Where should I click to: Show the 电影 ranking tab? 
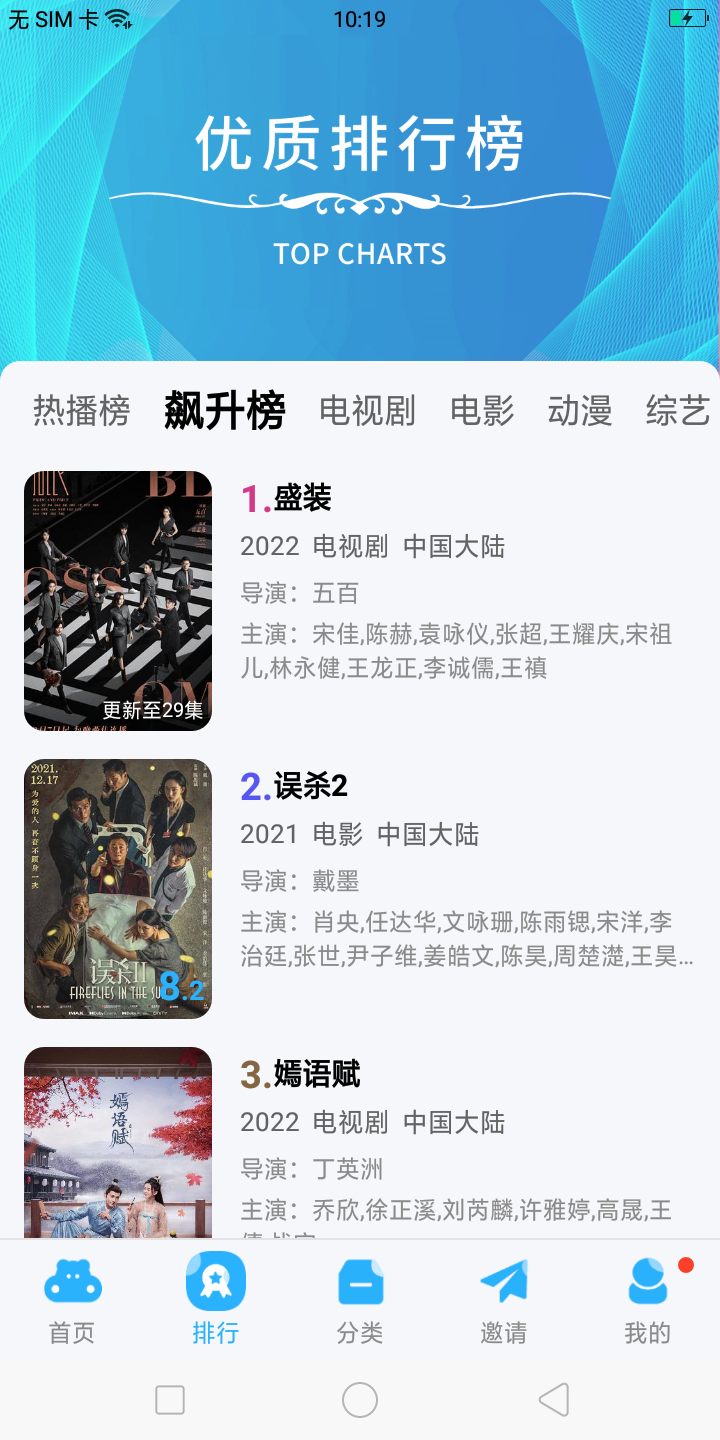482,411
